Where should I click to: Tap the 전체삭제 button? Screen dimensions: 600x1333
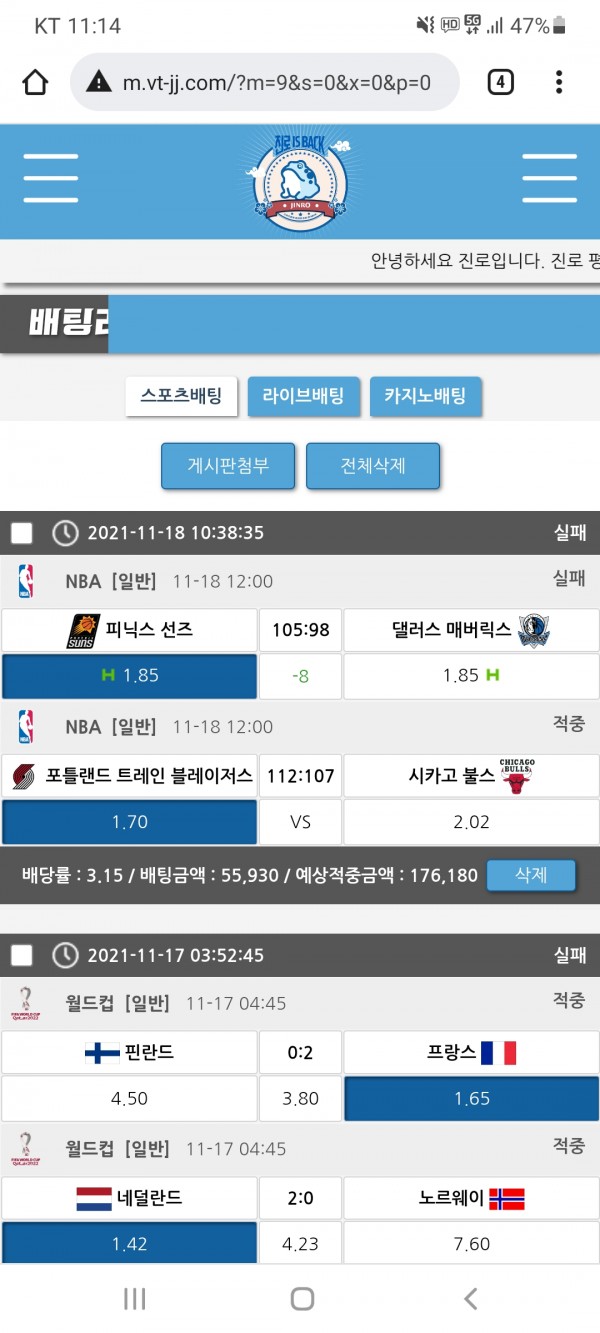[x=373, y=466]
